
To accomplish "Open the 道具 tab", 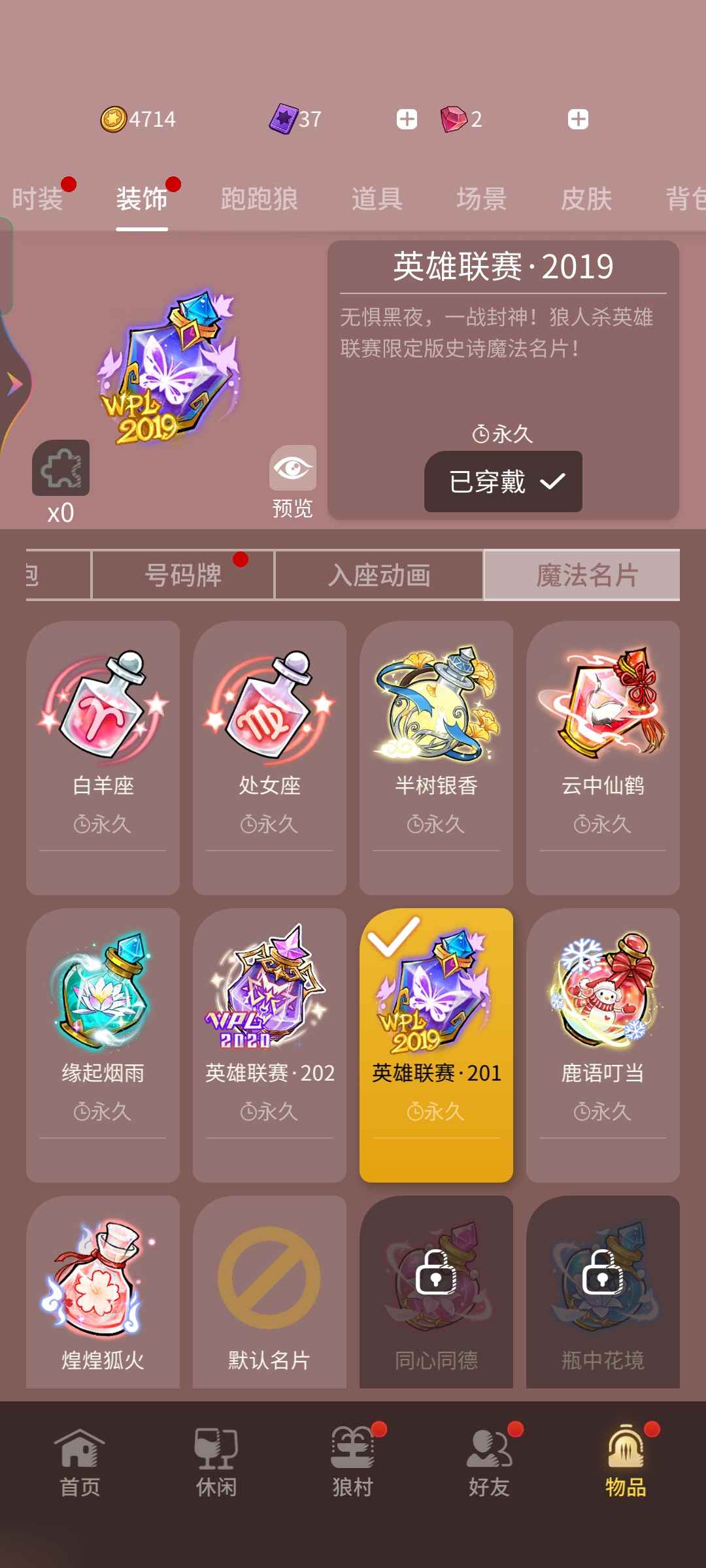I will pyautogui.click(x=377, y=199).
